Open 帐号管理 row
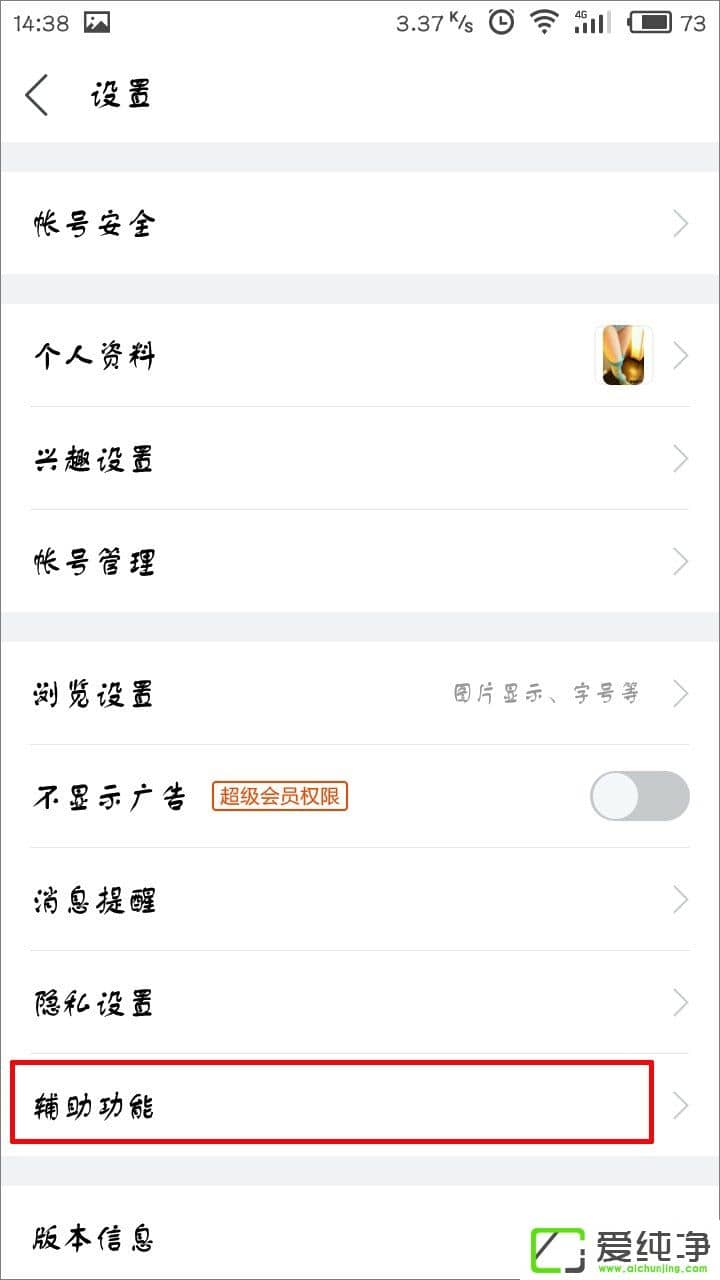Screen dimensions: 720x1280 (x=360, y=562)
